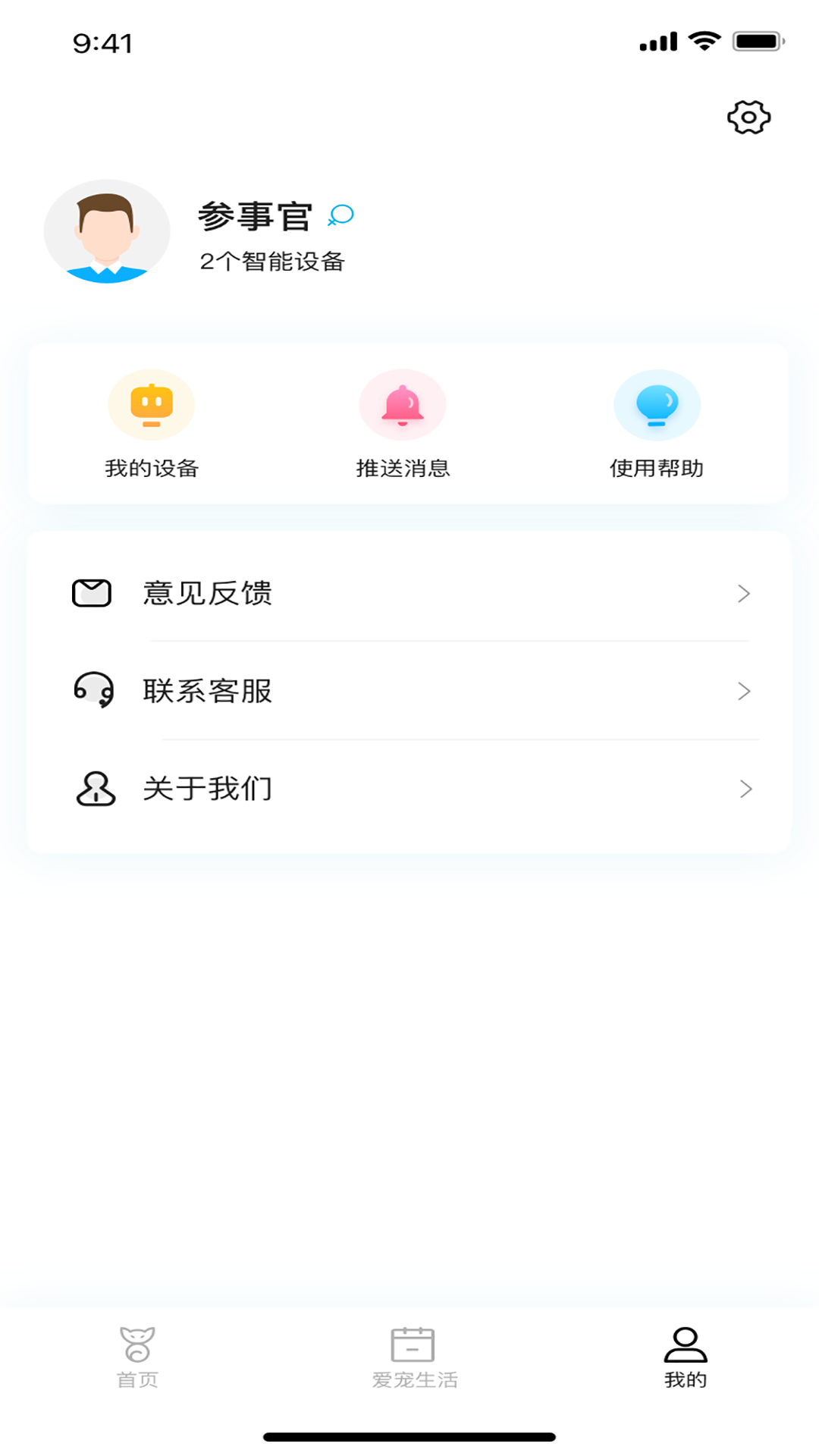Viewport: 819px width, 1456px height.
Task: Tap the profile avatar picture
Action: [107, 231]
